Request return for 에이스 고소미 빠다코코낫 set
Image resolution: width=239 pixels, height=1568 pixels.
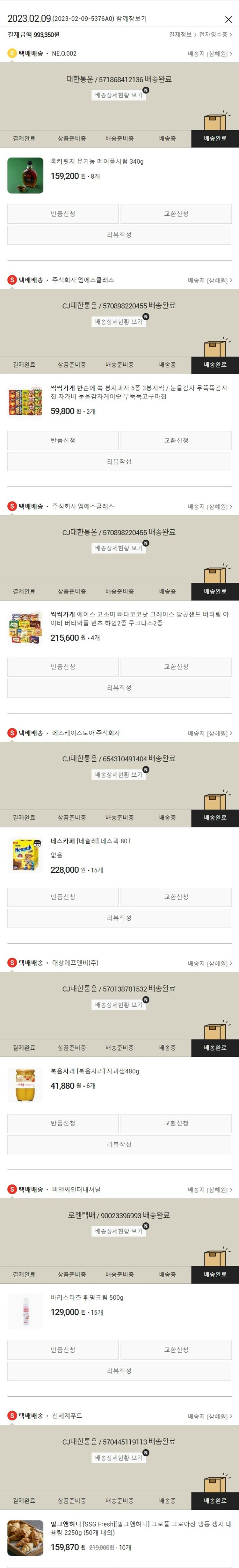[x=63, y=667]
